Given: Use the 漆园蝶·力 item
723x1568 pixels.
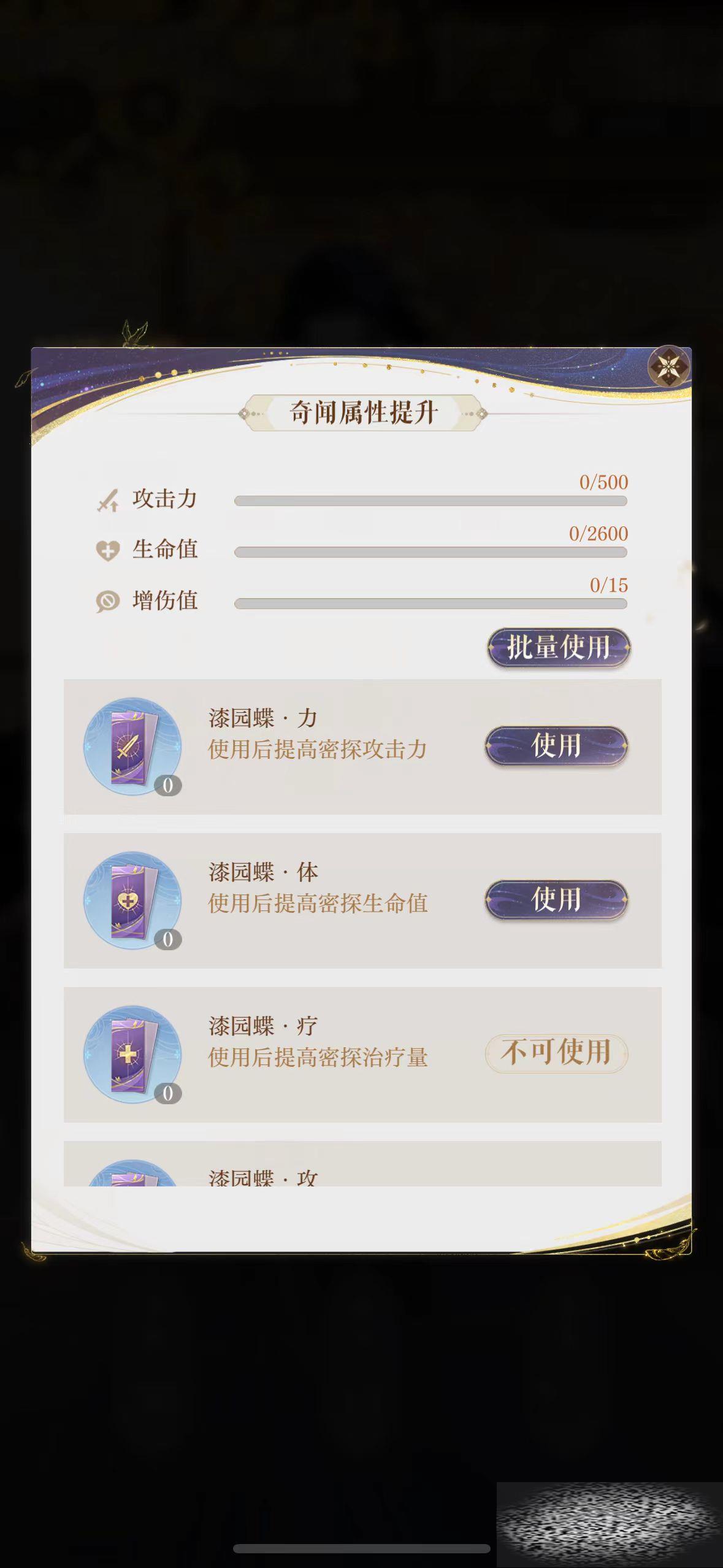Looking at the screenshot, I should click(556, 746).
